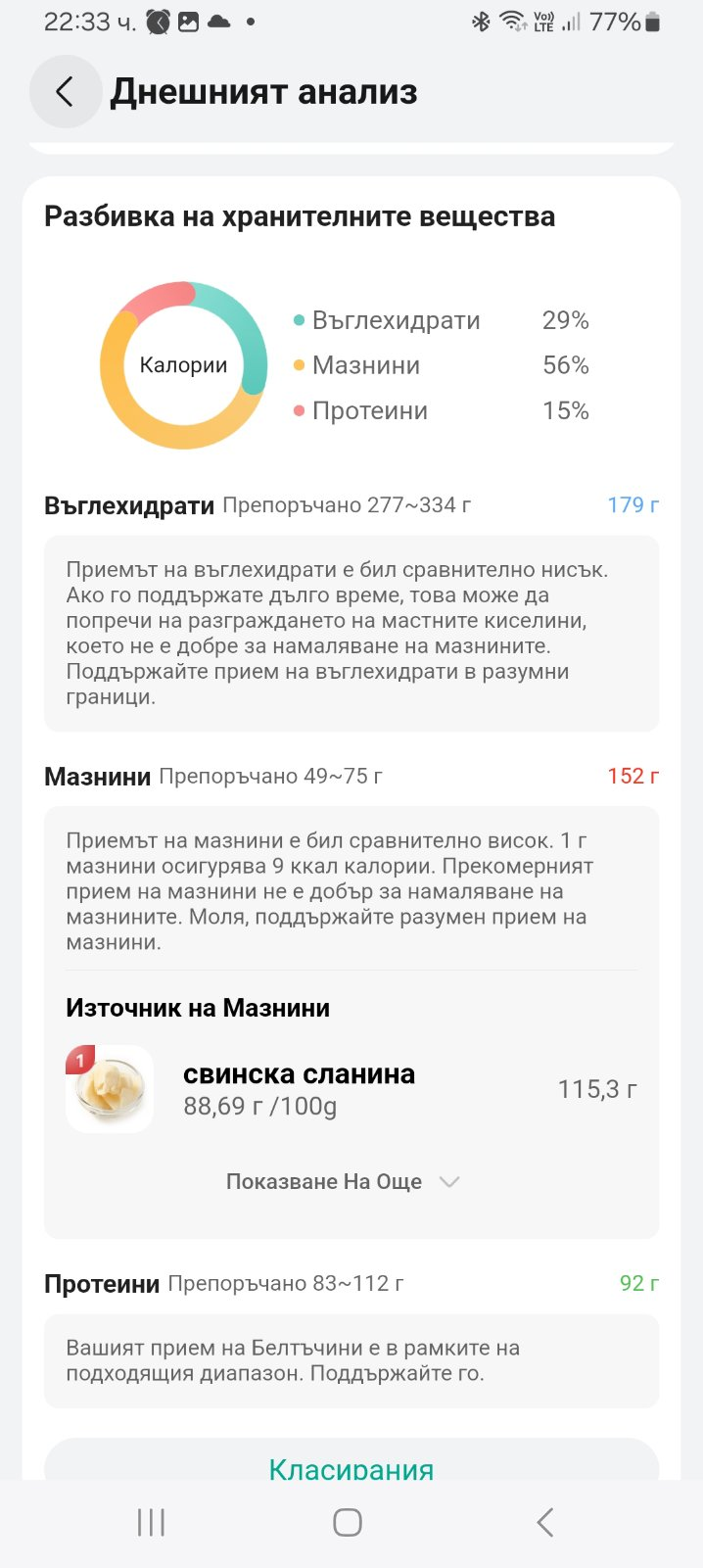Open the свинска сланина food item
703x1568 pixels.
pyautogui.click(x=299, y=1089)
